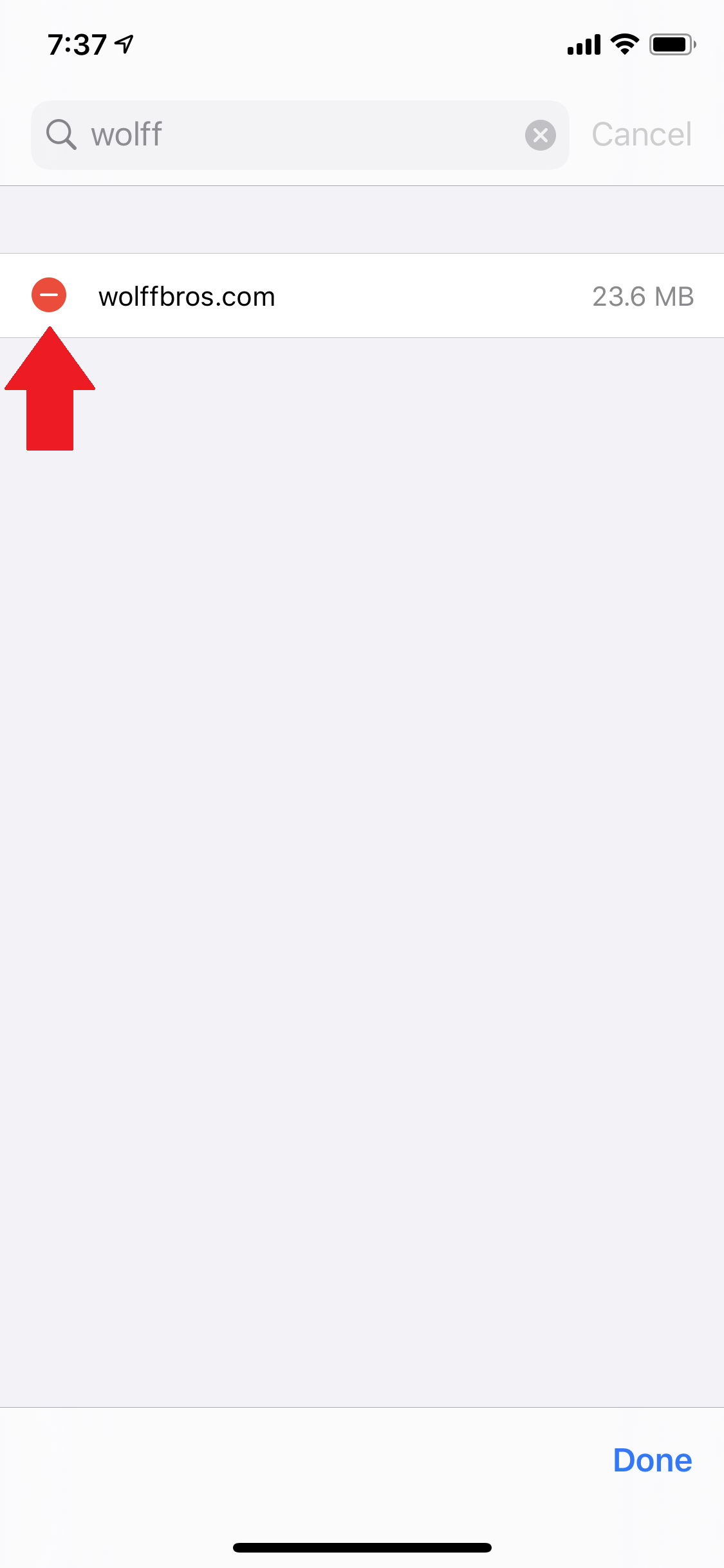Select the wolffbros.com row
Viewport: 724px width, 1568px height.
click(x=362, y=295)
